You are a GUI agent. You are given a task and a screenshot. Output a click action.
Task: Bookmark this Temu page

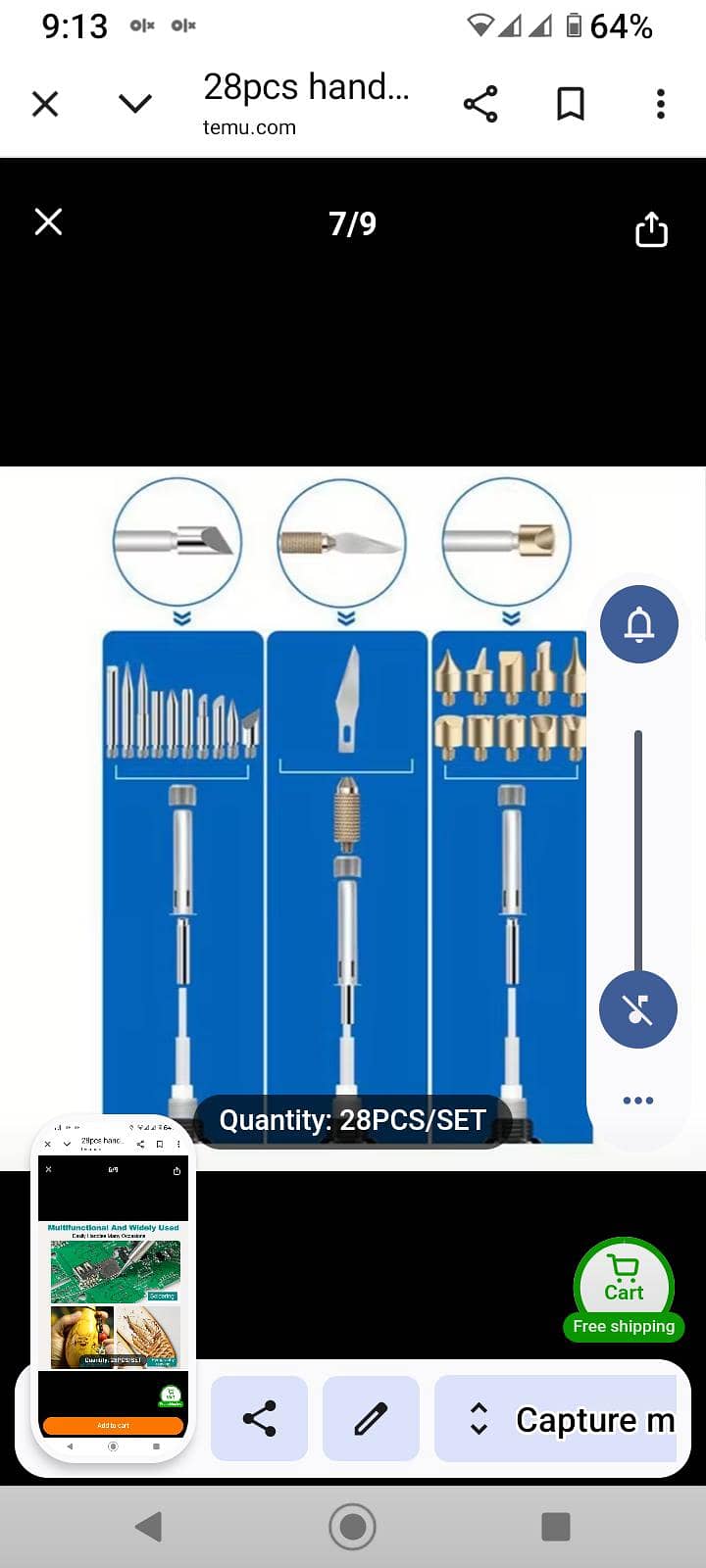(571, 104)
